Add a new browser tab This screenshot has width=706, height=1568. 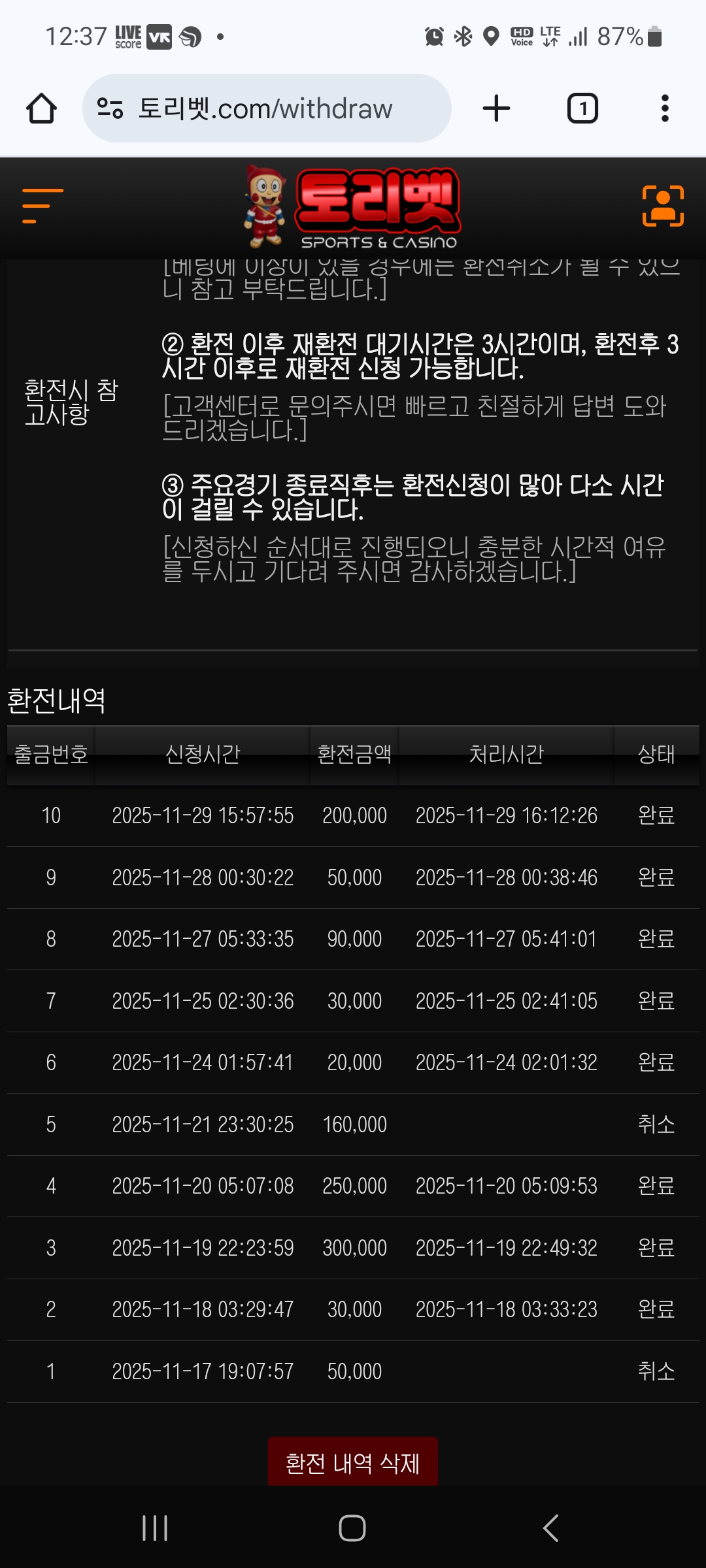click(496, 108)
